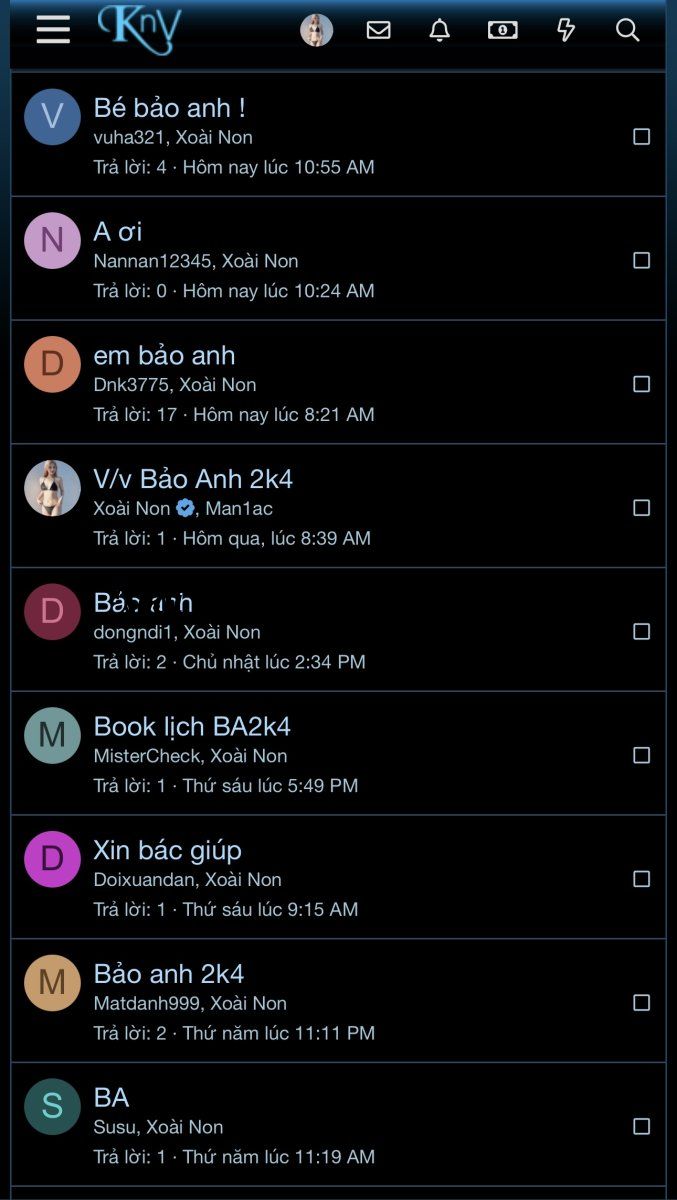Select the checkbox for "em bảo anh"
The height and width of the screenshot is (1200, 677).
tap(642, 384)
